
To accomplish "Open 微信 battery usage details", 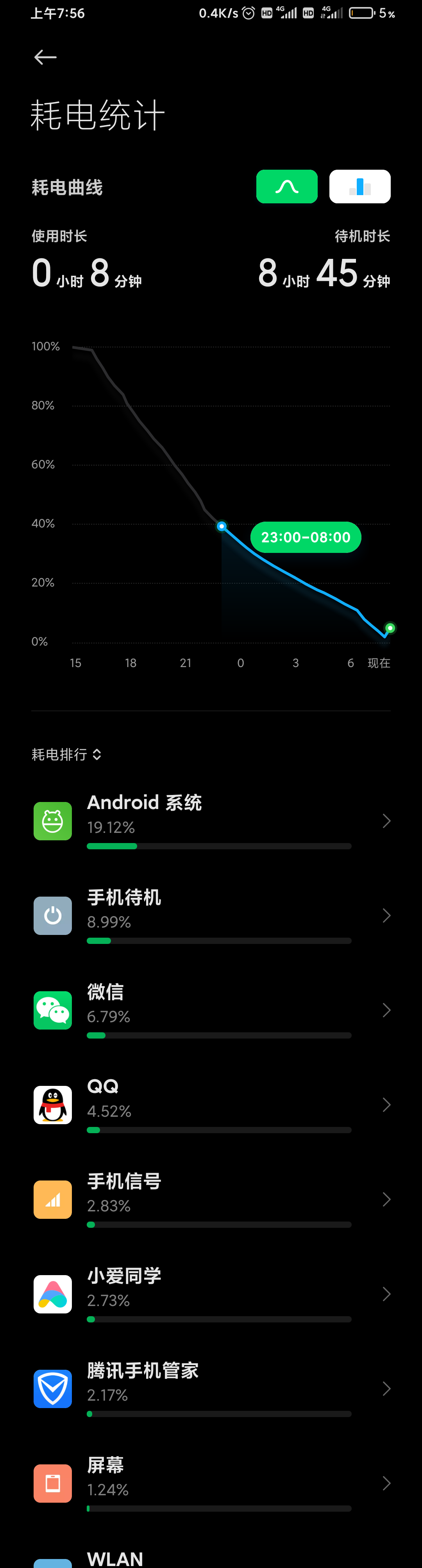I will point(211,1010).
